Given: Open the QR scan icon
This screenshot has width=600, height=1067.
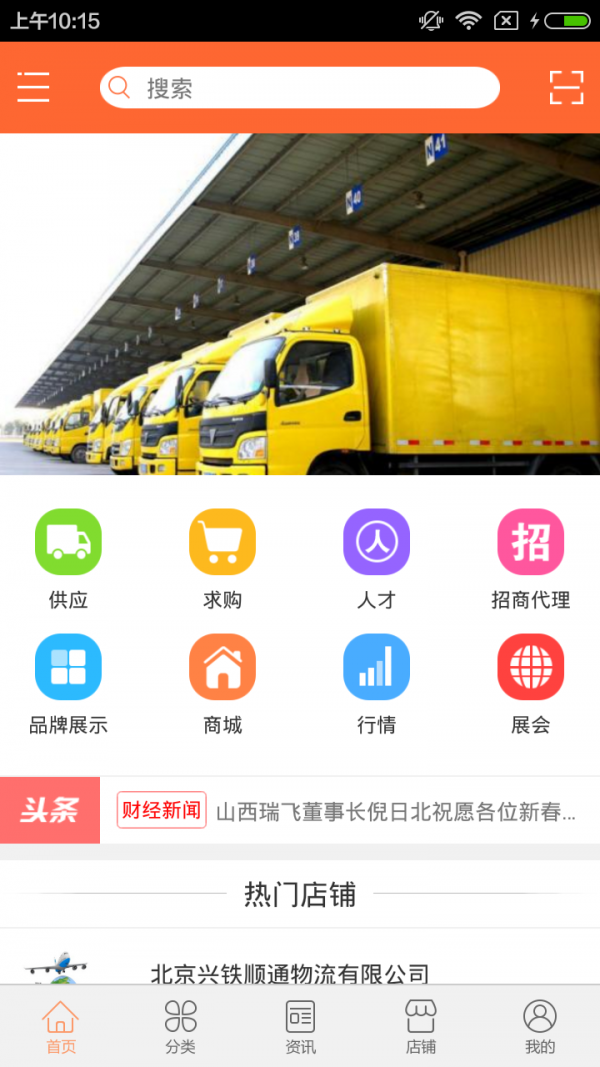Looking at the screenshot, I should (567, 88).
